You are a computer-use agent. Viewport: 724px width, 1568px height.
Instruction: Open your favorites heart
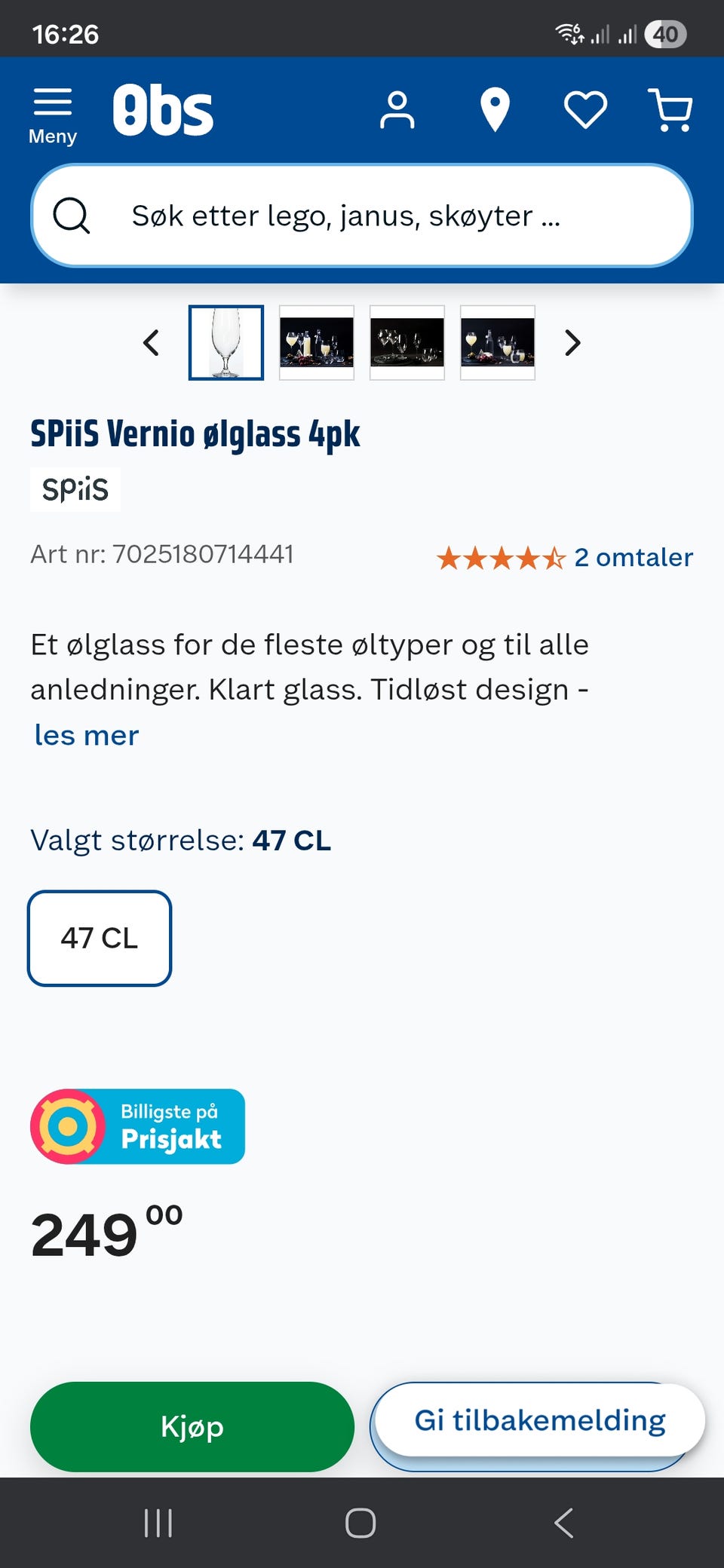[x=584, y=110]
